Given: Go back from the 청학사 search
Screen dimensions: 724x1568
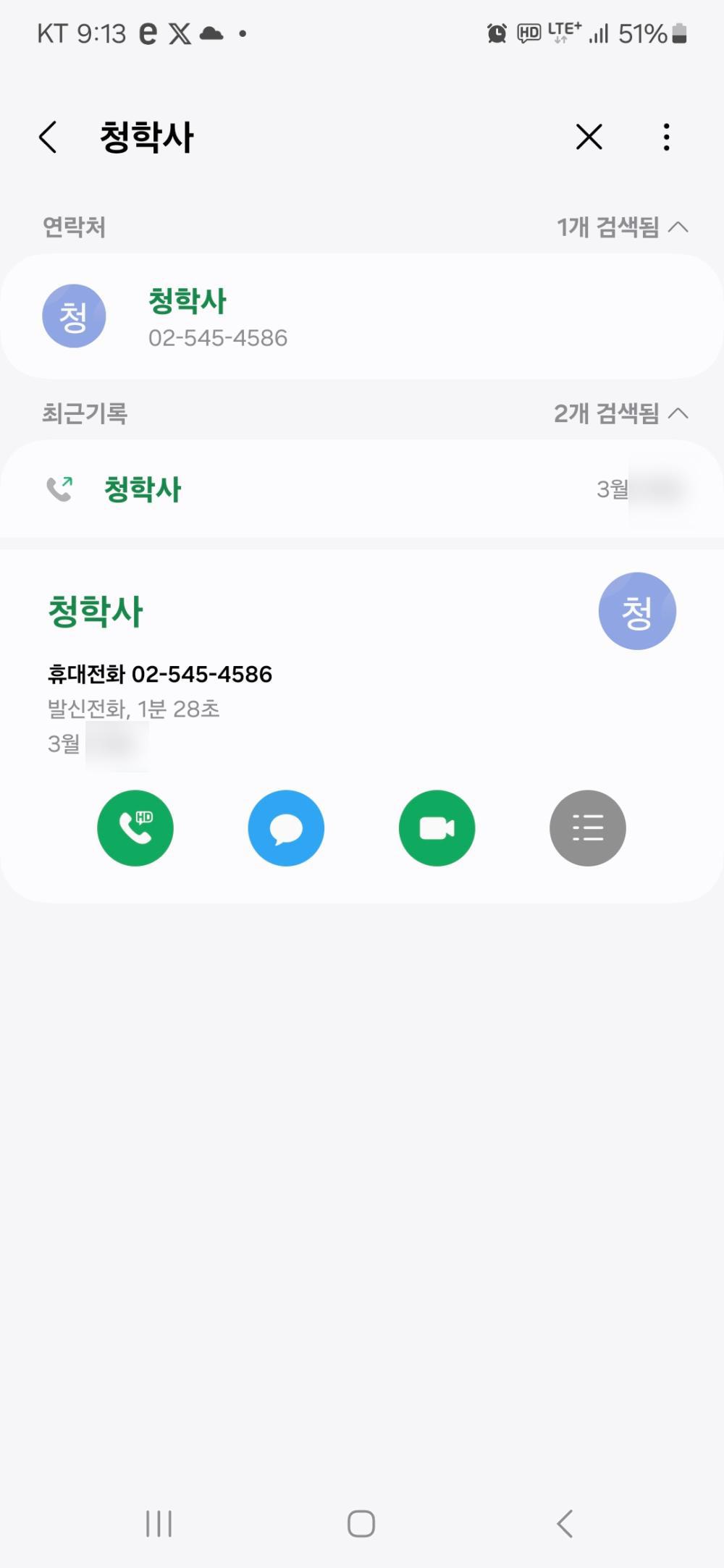Looking at the screenshot, I should click(48, 137).
